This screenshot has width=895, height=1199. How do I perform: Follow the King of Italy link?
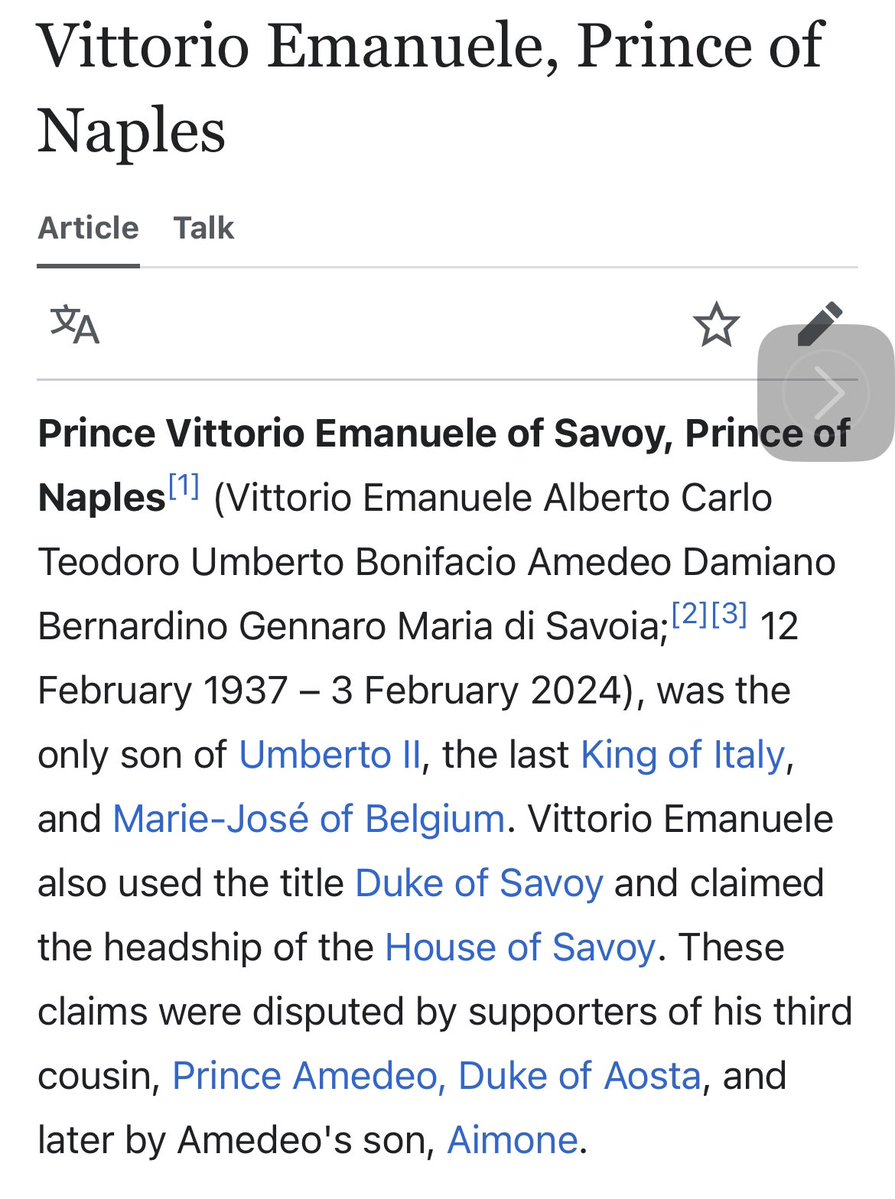click(682, 755)
